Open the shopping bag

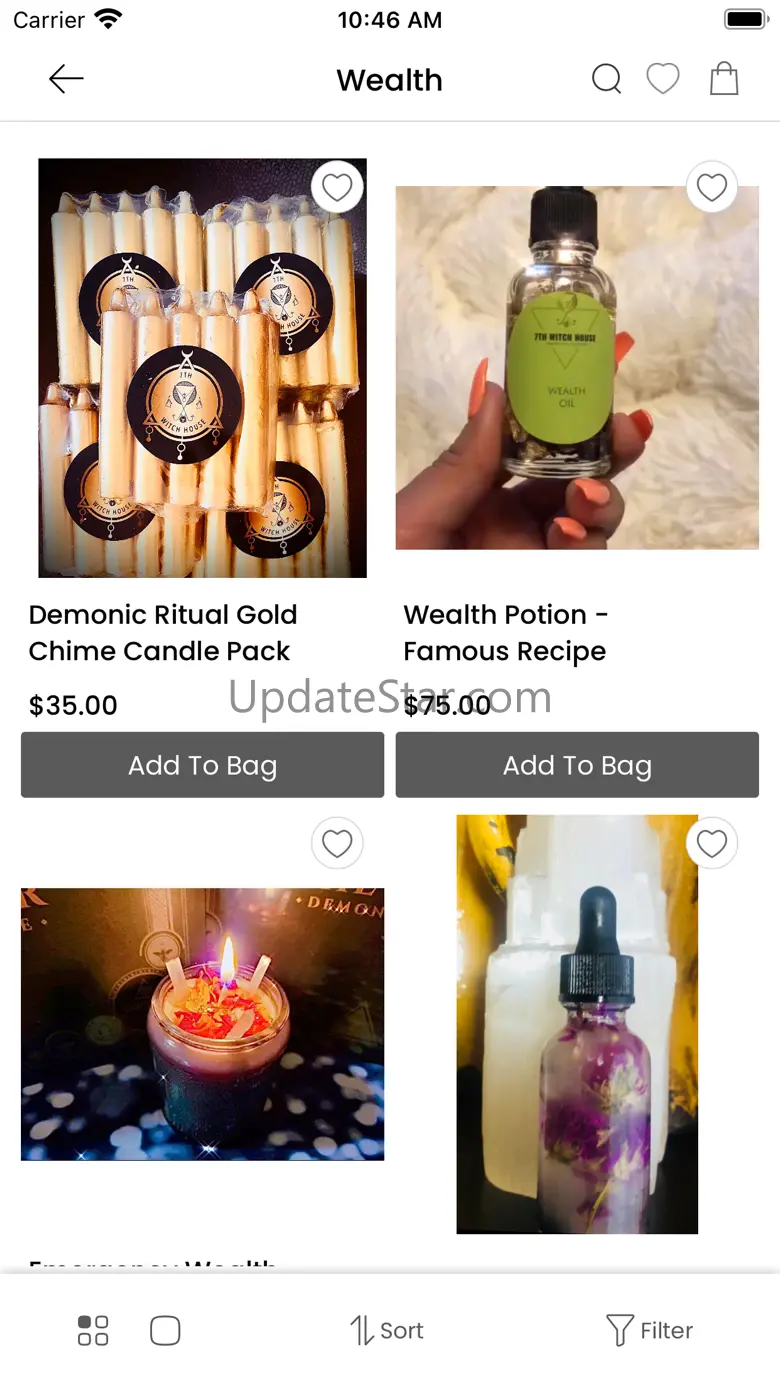724,79
